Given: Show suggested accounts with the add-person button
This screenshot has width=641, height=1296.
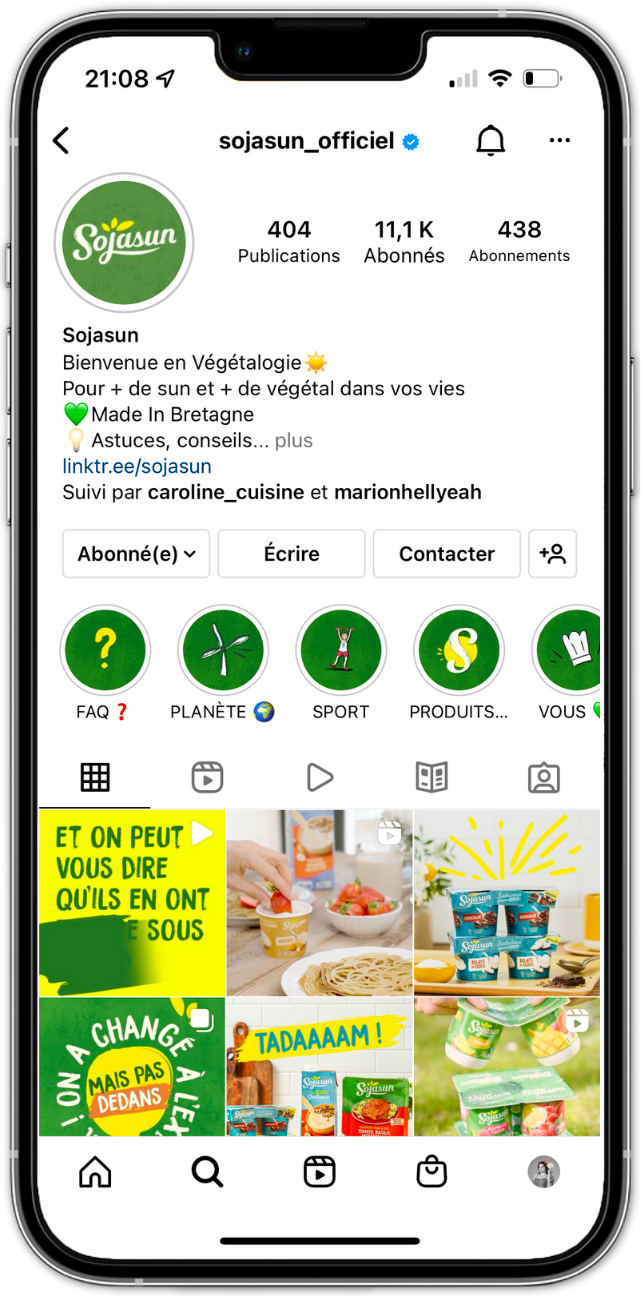Looking at the screenshot, I should pyautogui.click(x=552, y=554).
